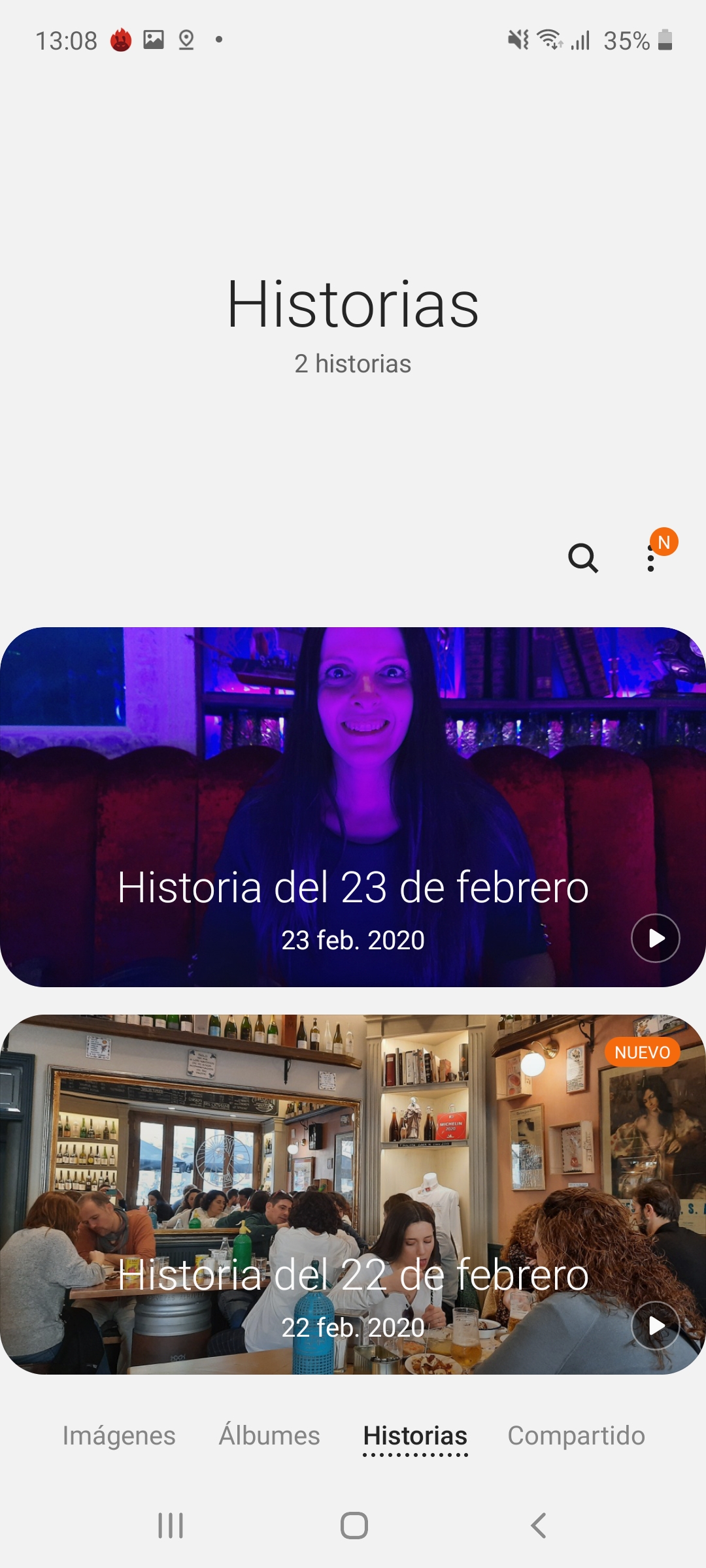This screenshot has width=706, height=1568.
Task: Switch to the Compartido tab
Action: coord(577,1435)
